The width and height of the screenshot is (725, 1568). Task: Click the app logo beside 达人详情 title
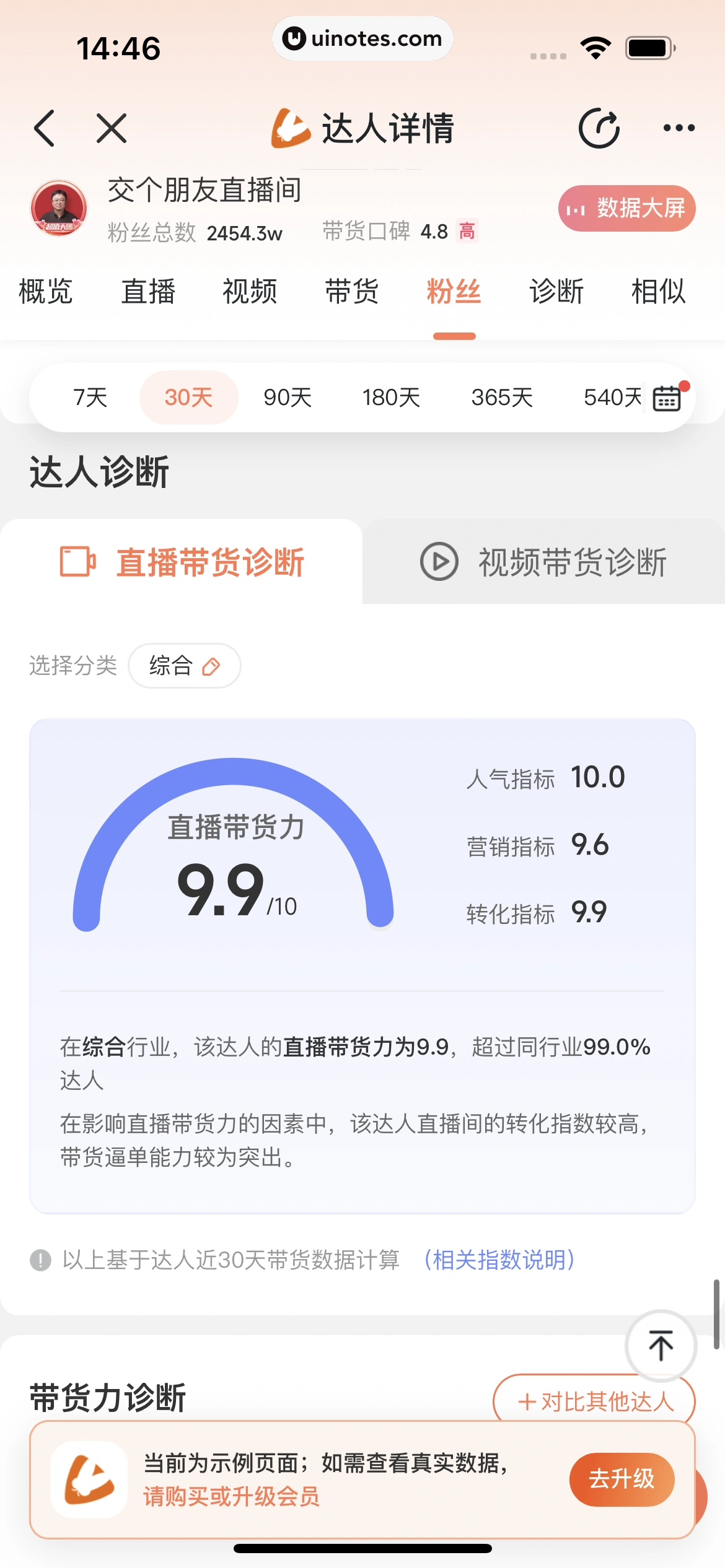(x=291, y=129)
